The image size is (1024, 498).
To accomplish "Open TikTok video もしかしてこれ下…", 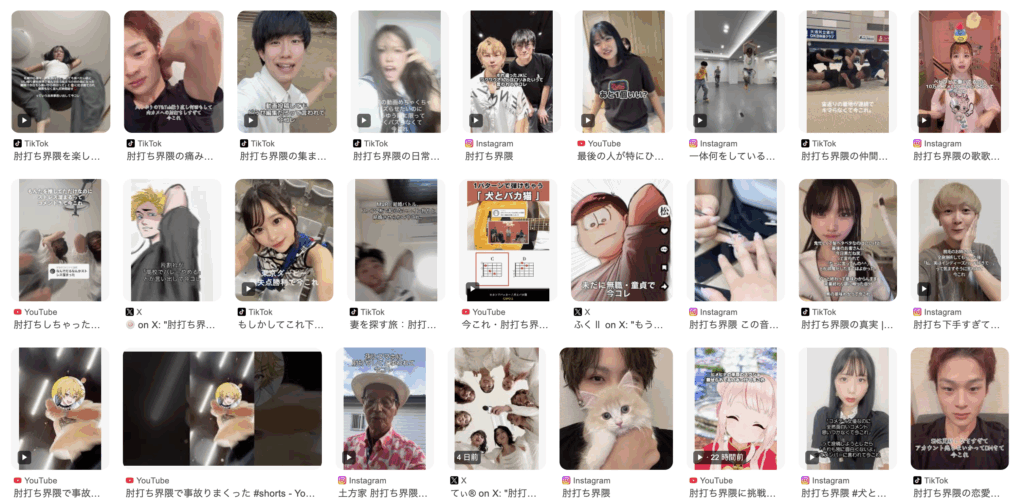I will (285, 240).
